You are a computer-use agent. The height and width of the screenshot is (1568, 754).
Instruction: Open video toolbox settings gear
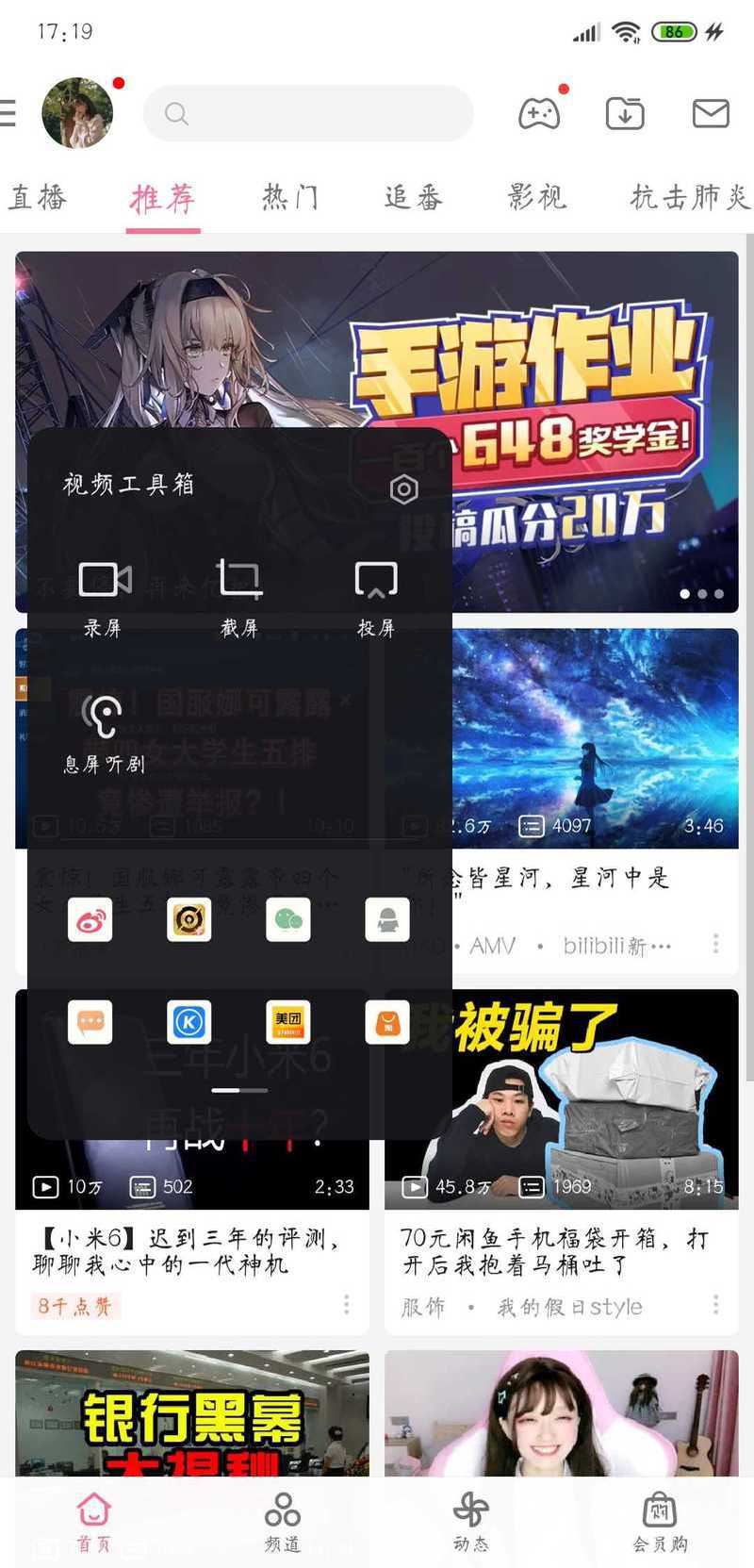404,489
